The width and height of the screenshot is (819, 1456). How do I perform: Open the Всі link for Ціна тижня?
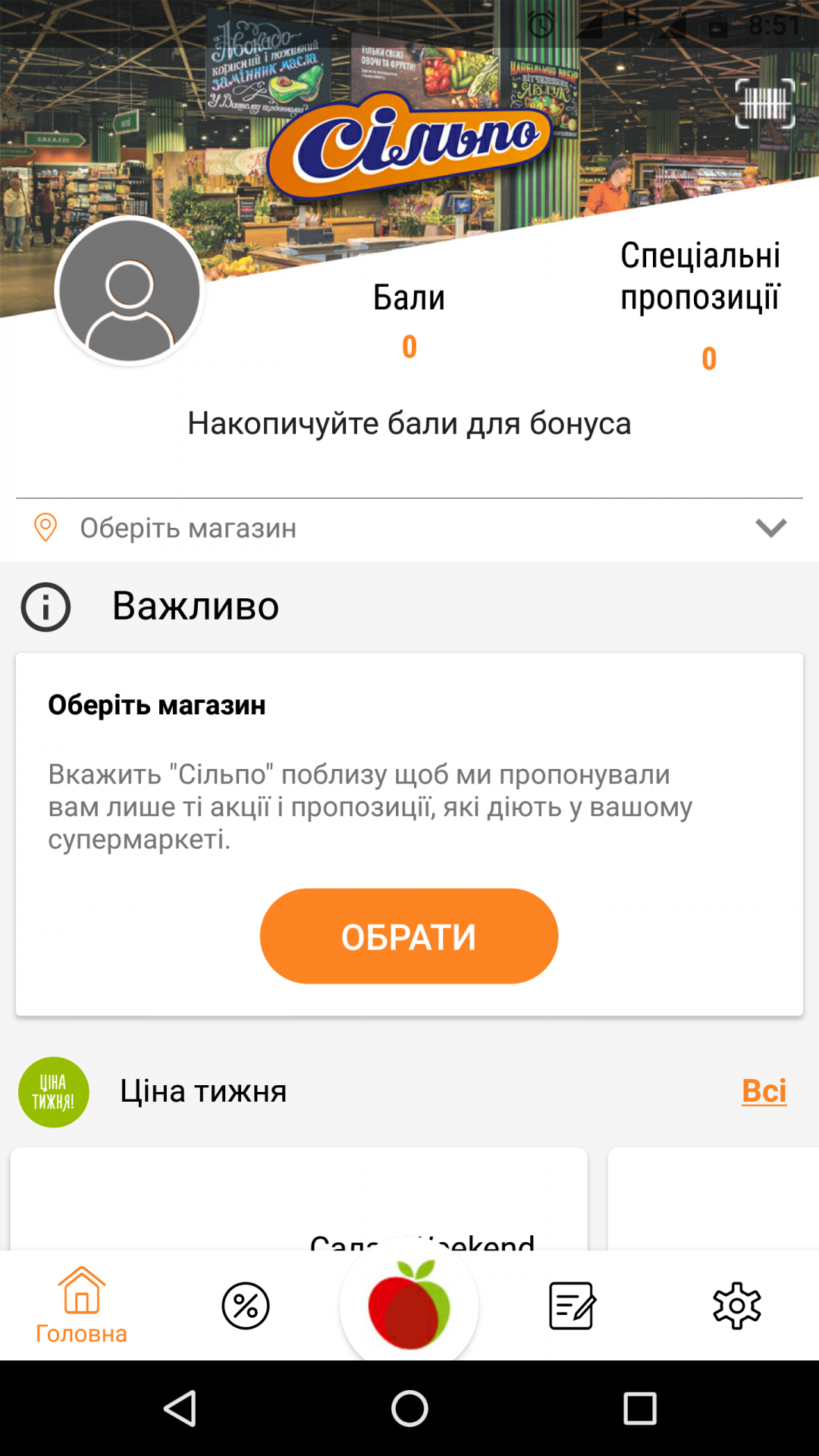764,1091
